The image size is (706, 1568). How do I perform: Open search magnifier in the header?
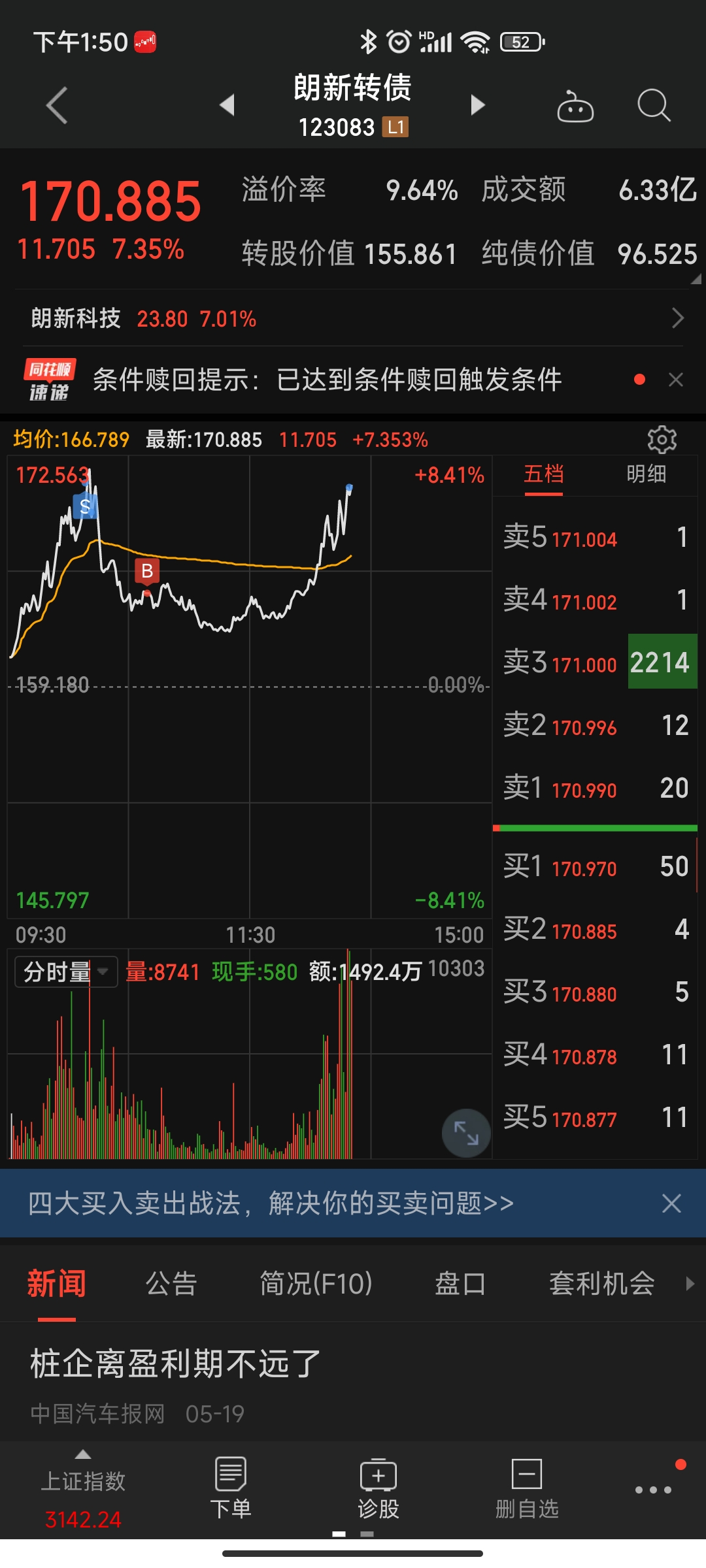coord(653,105)
